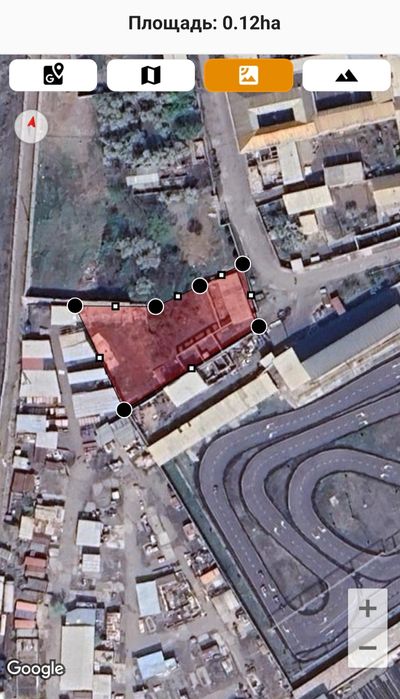400x699 pixels.
Task: Select the folded map view button
Action: click(151, 75)
